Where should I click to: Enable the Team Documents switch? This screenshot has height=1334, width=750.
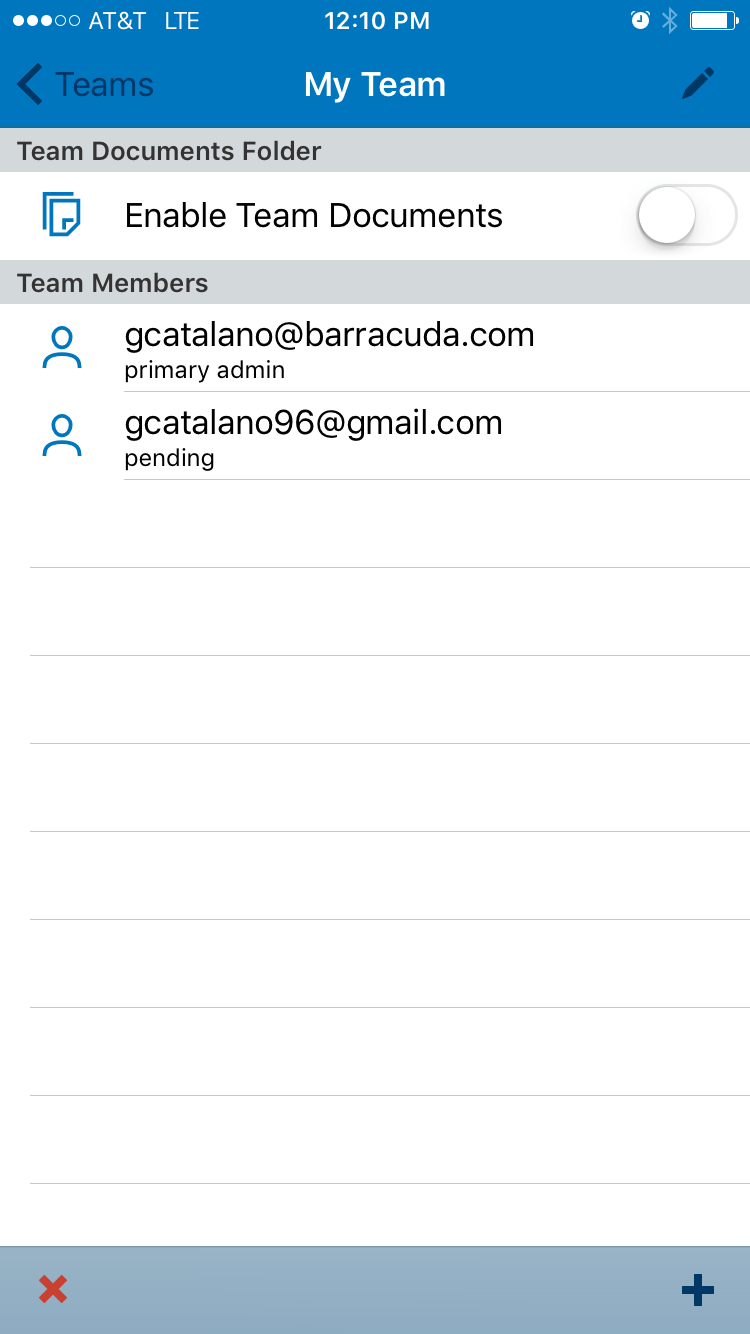tap(686, 215)
